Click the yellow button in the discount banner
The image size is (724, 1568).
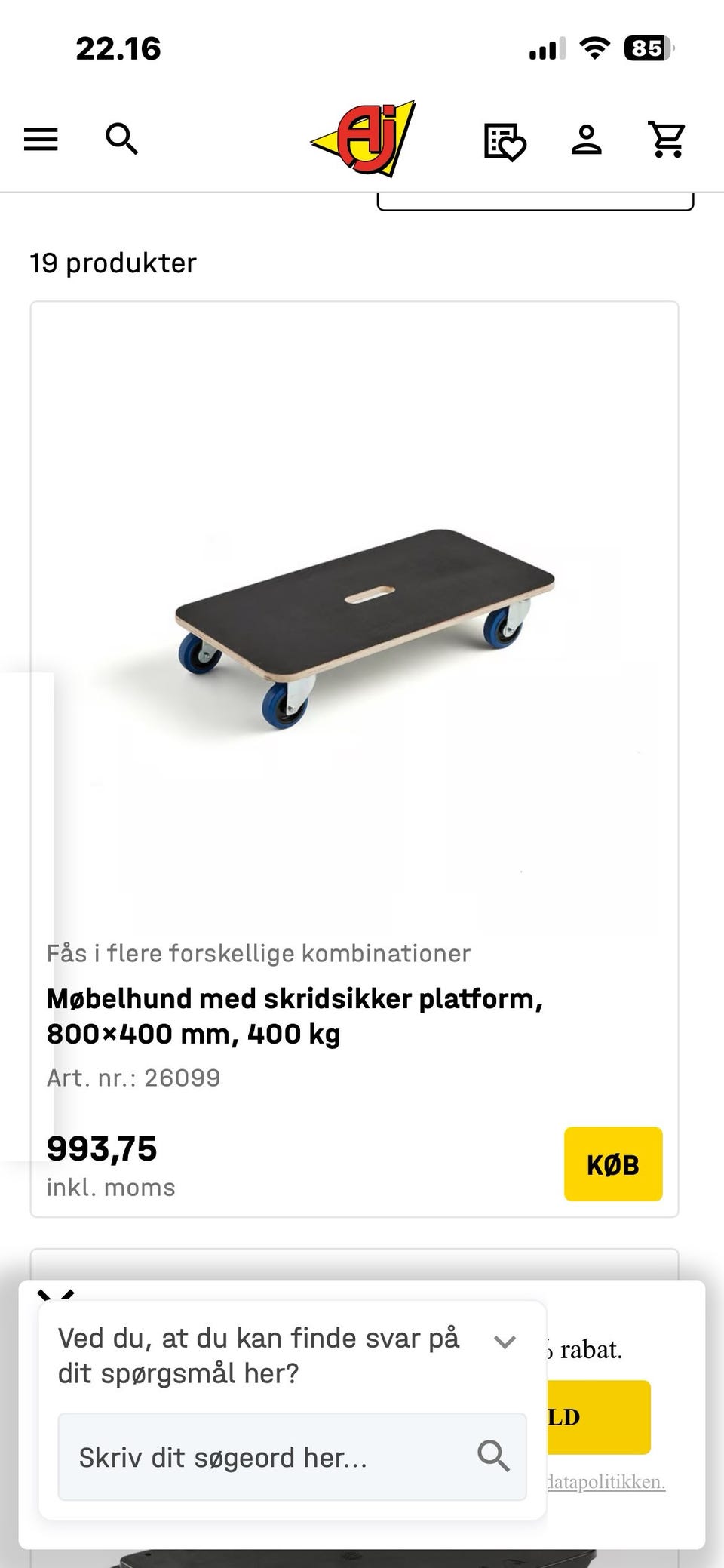pyautogui.click(x=600, y=1415)
